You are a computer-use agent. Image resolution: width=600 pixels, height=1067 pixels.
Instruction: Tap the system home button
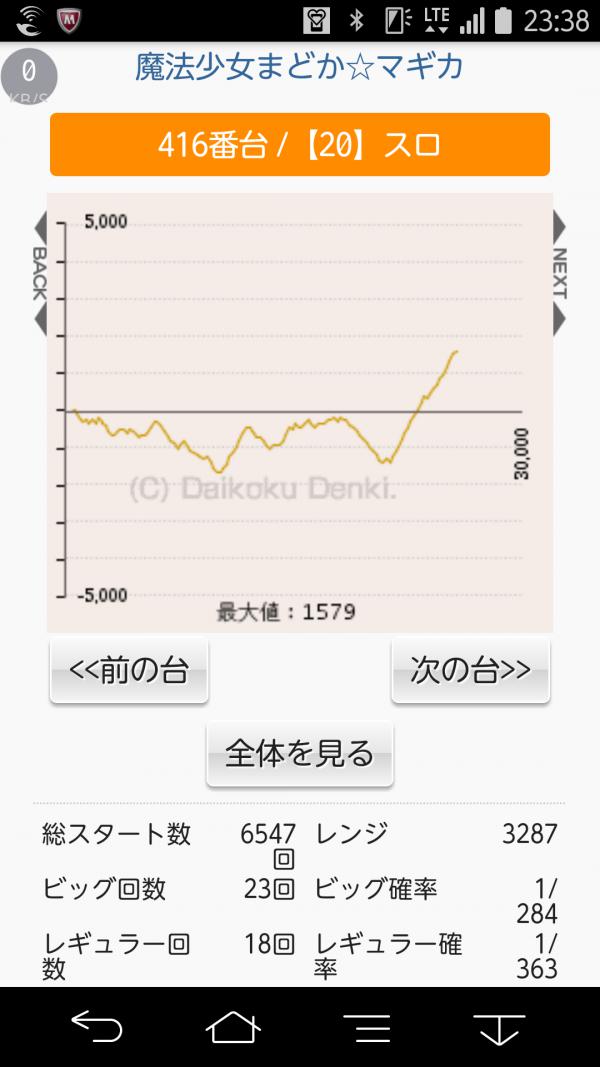(233, 1027)
